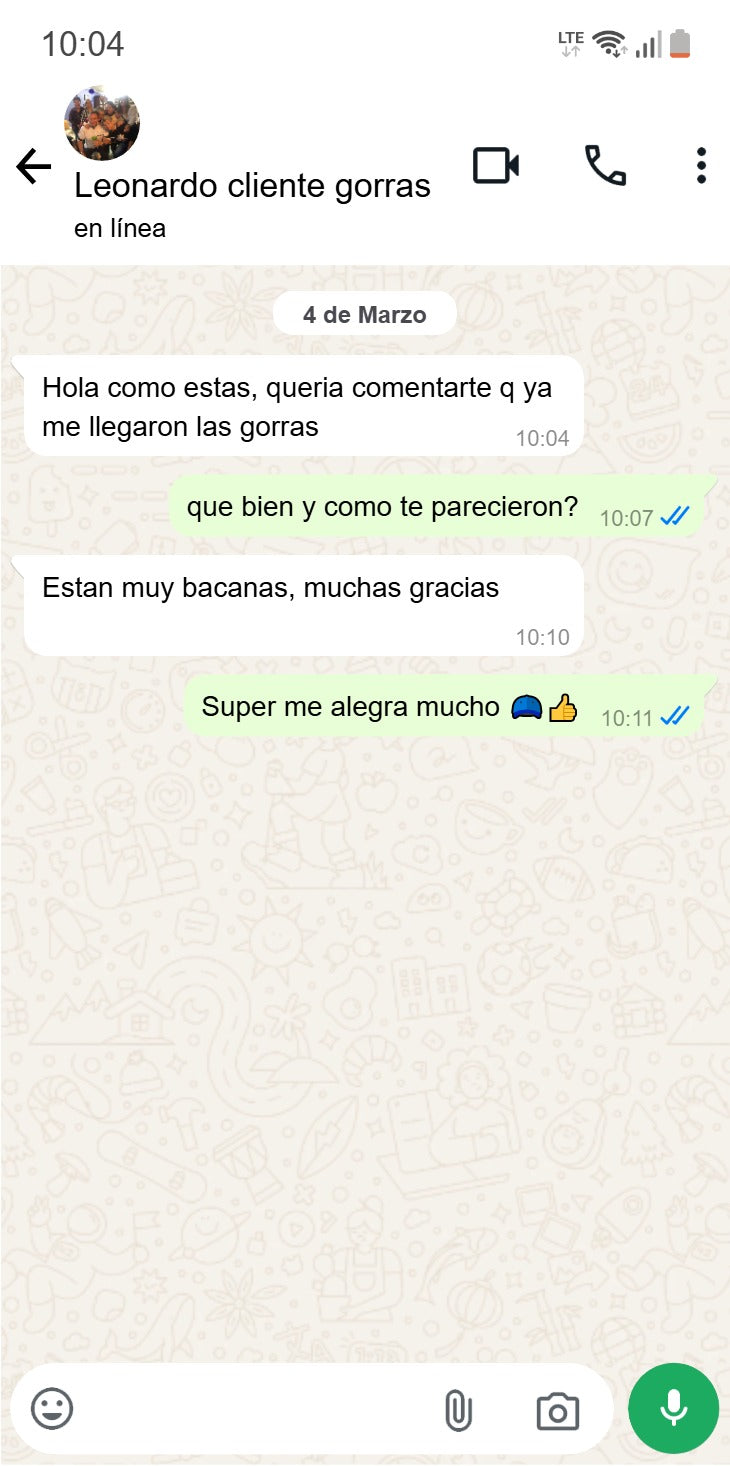
Task: Open the camera to send a photo
Action: click(557, 1410)
